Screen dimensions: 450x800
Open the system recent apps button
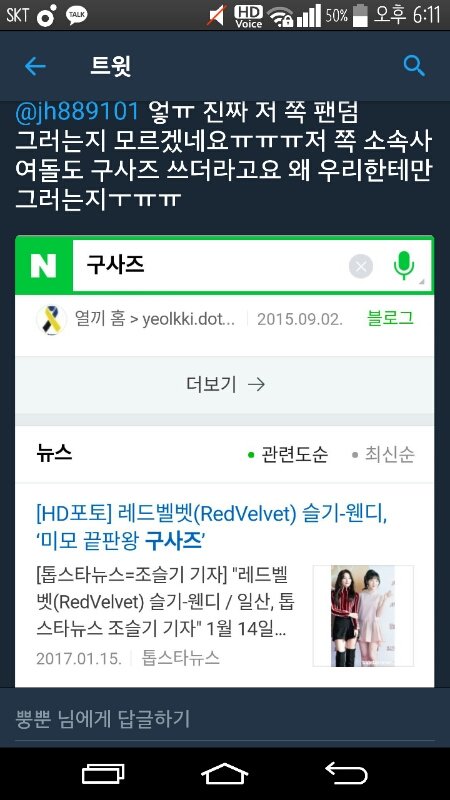tap(103, 773)
